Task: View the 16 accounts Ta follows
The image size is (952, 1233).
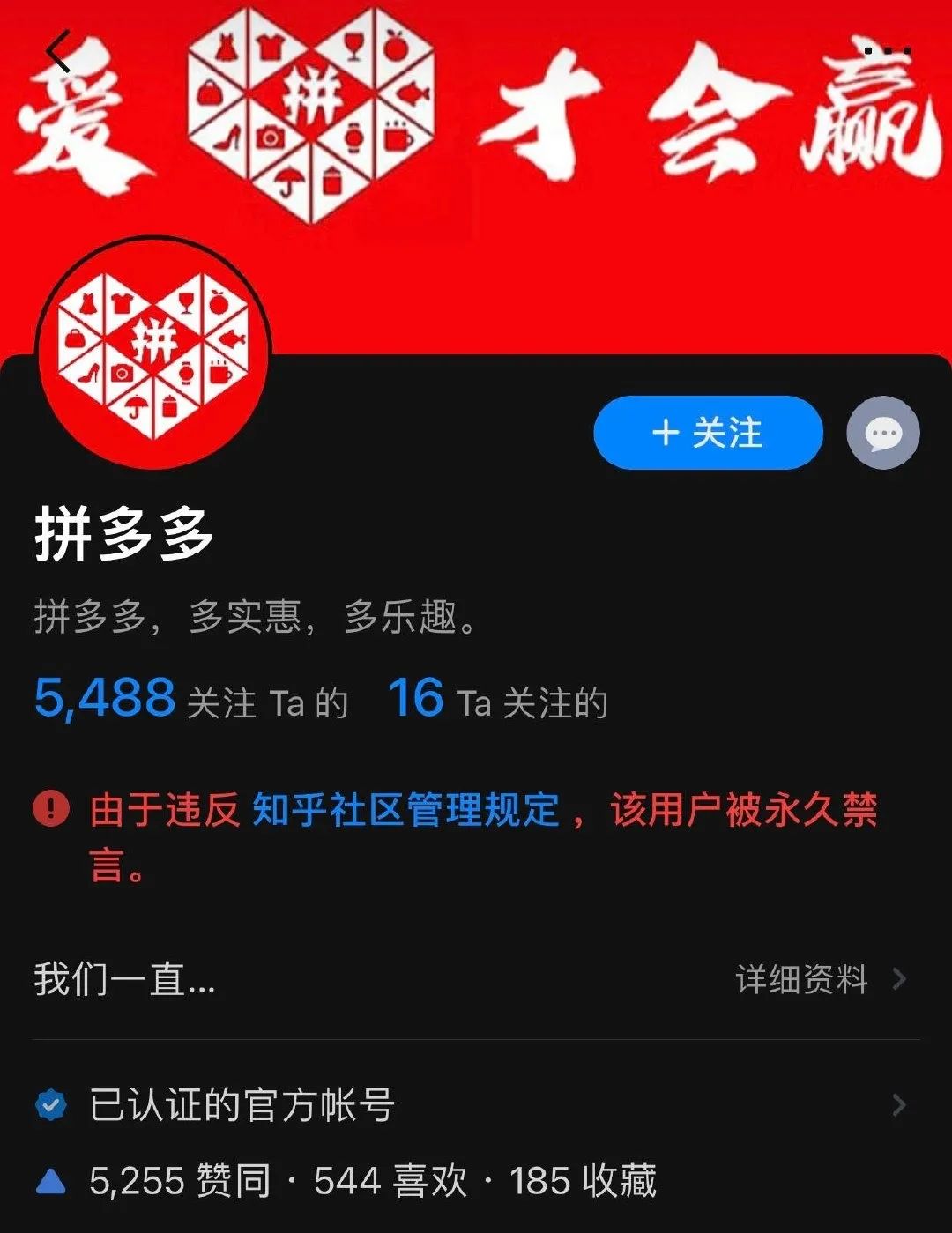Action: coord(498,701)
